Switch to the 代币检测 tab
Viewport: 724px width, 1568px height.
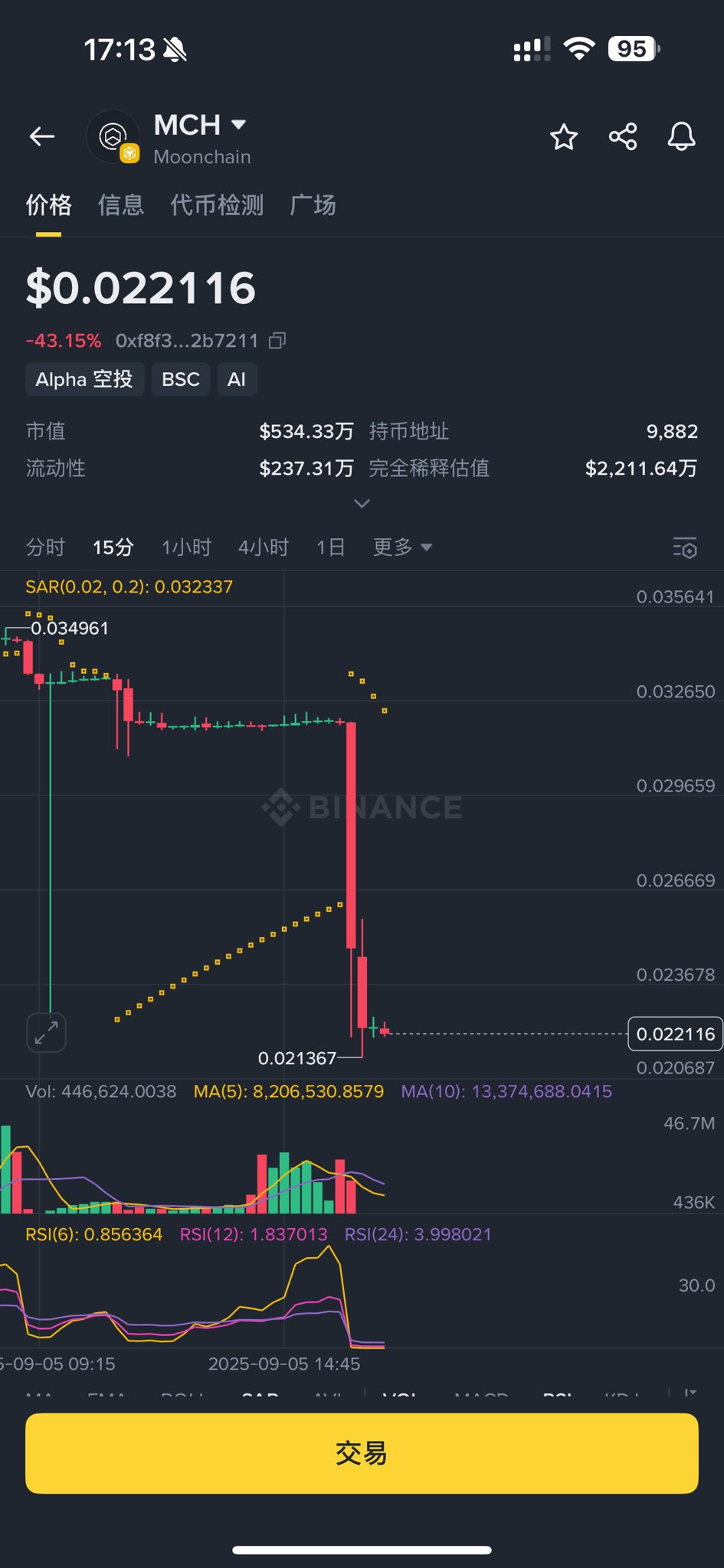pyautogui.click(x=217, y=205)
